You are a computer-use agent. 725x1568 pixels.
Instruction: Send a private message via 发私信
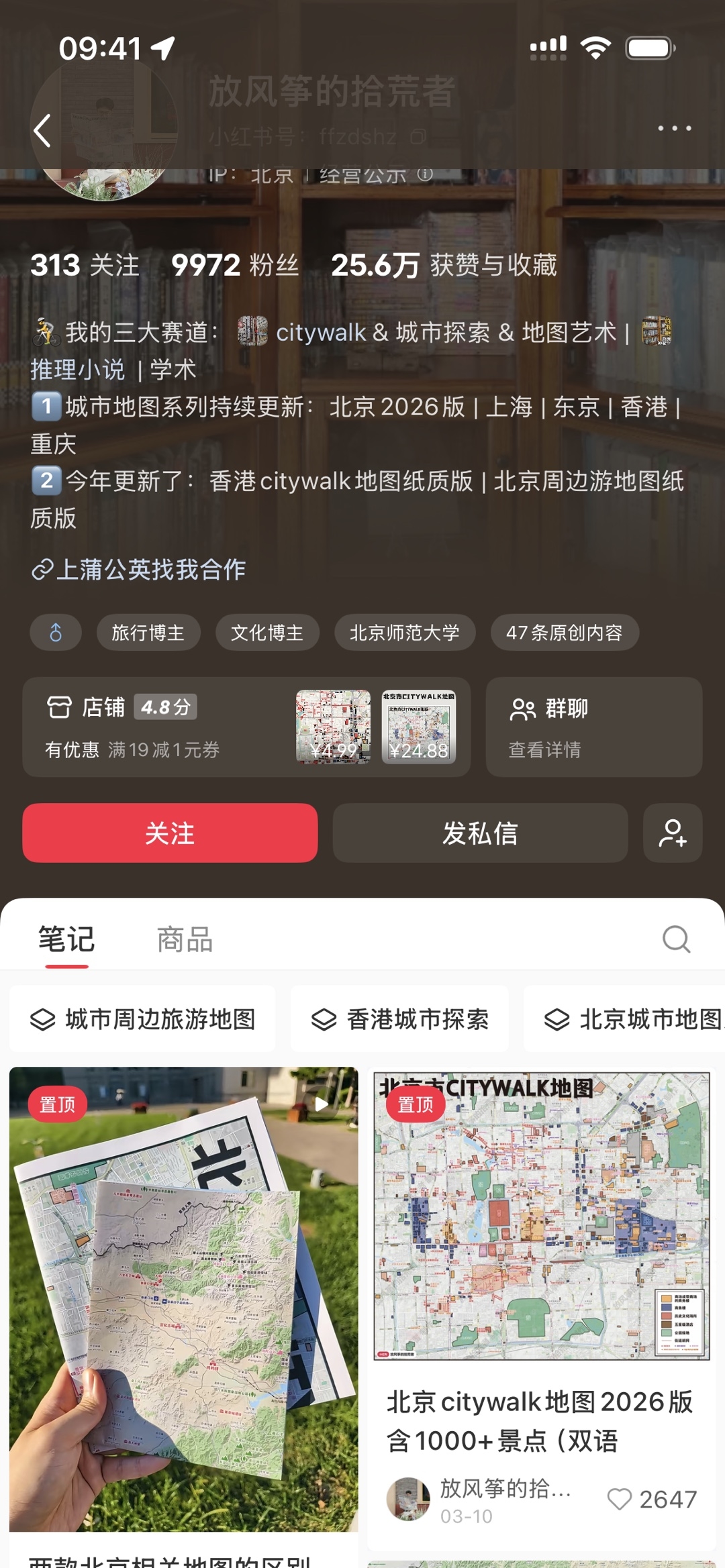480,833
